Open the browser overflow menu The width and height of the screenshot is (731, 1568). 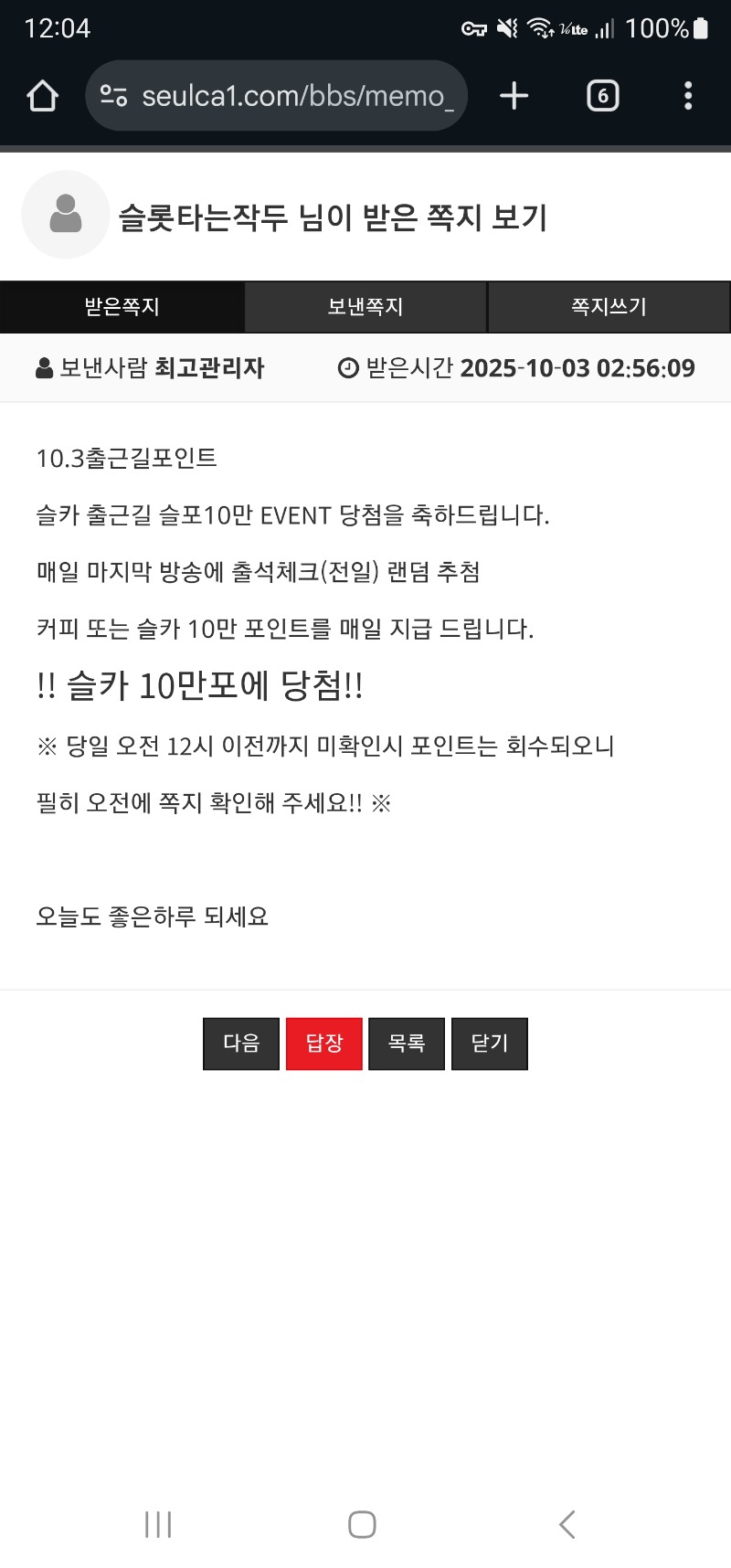point(687,96)
